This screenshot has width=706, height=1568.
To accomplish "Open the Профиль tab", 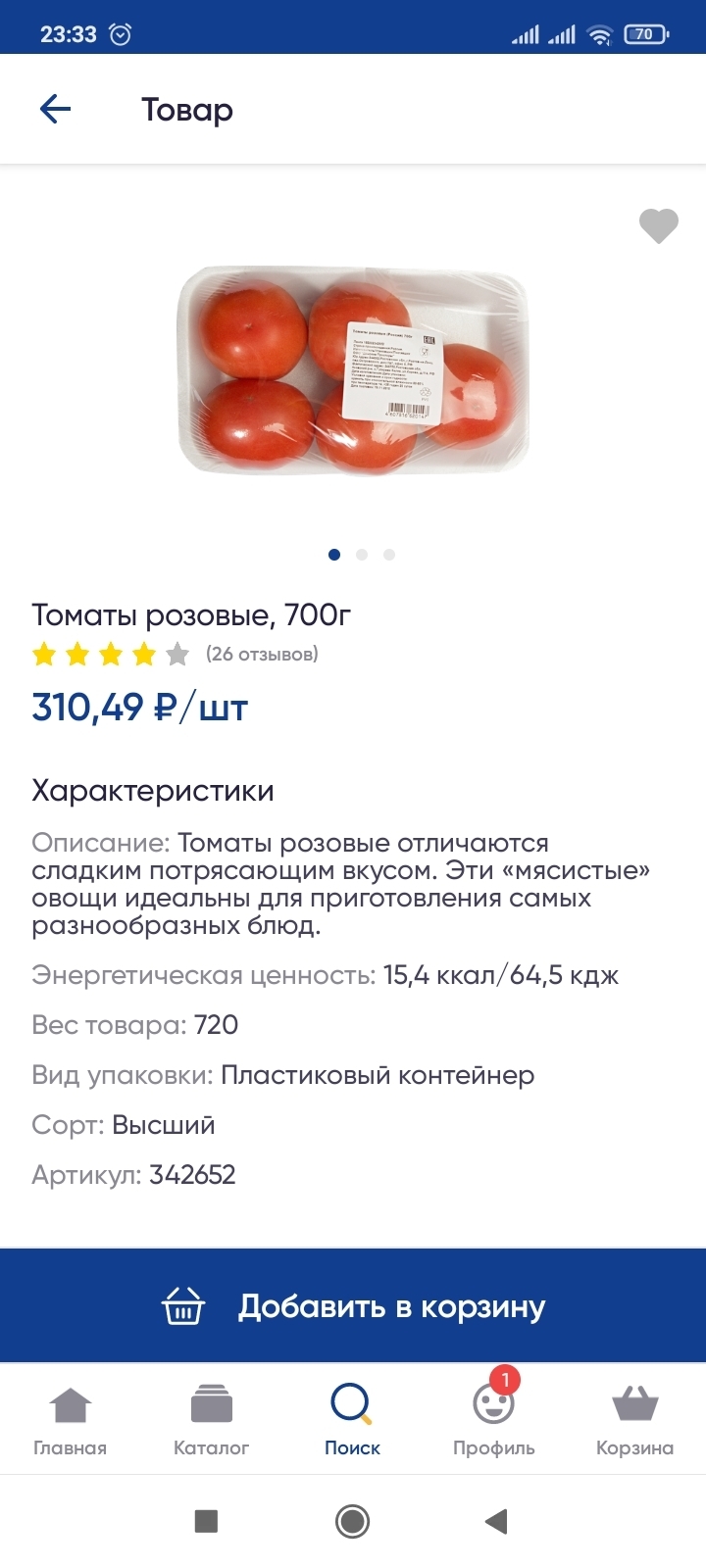I will (493, 1420).
